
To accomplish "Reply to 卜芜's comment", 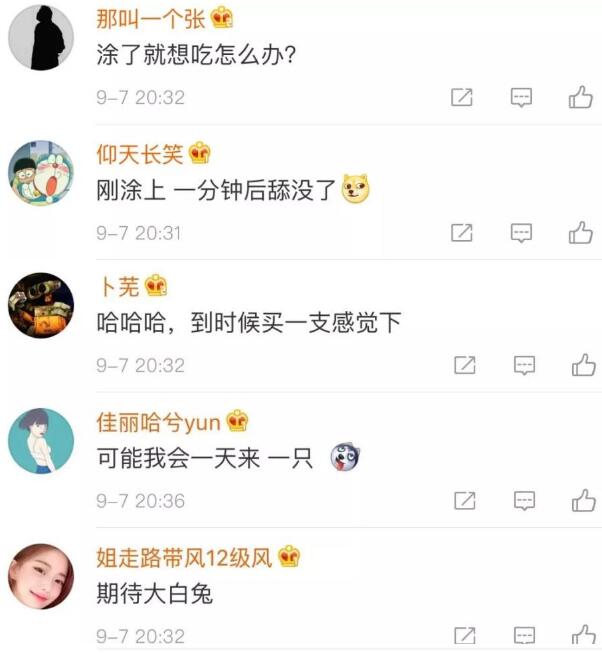I will pyautogui.click(x=524, y=365).
